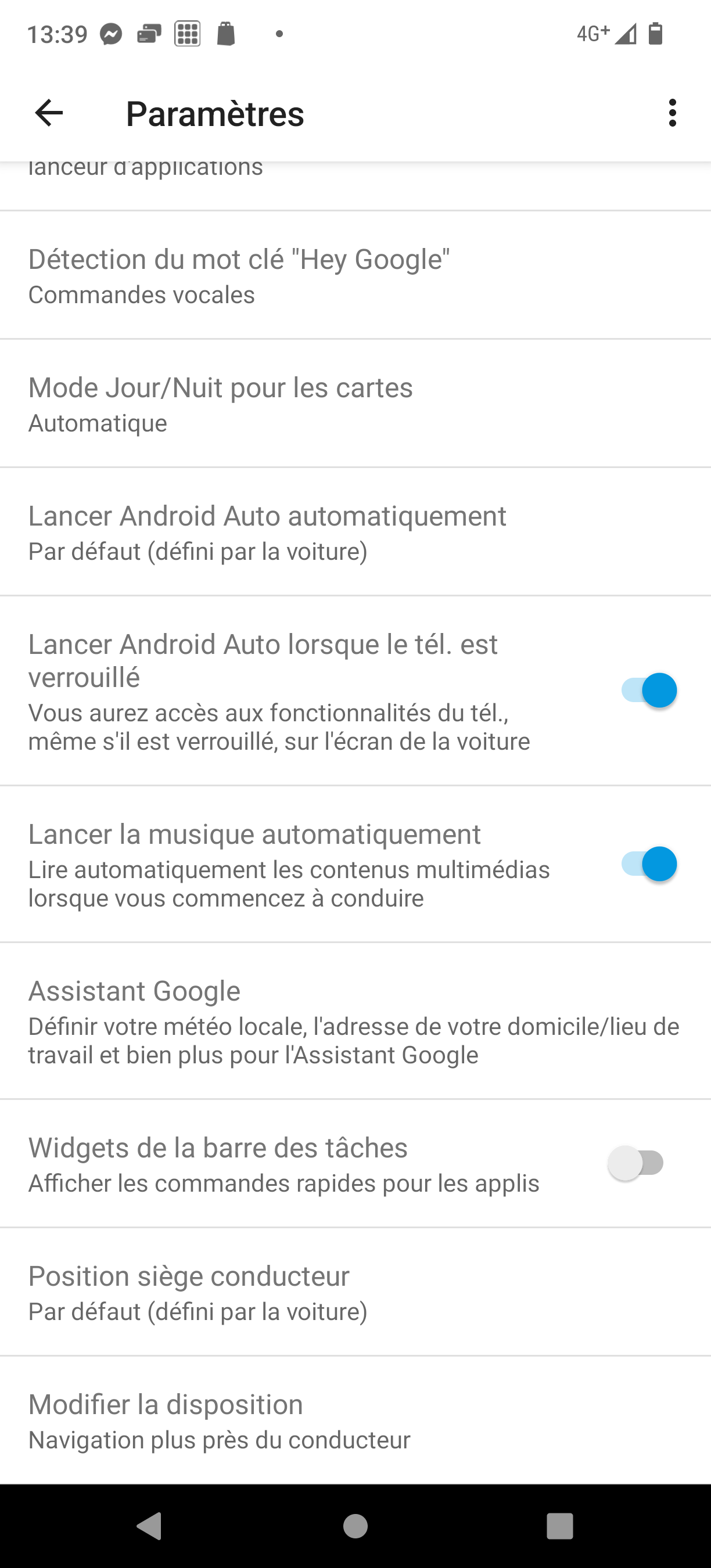This screenshot has width=711, height=1568.
Task: Go back using the app bar arrow
Action: point(49,113)
